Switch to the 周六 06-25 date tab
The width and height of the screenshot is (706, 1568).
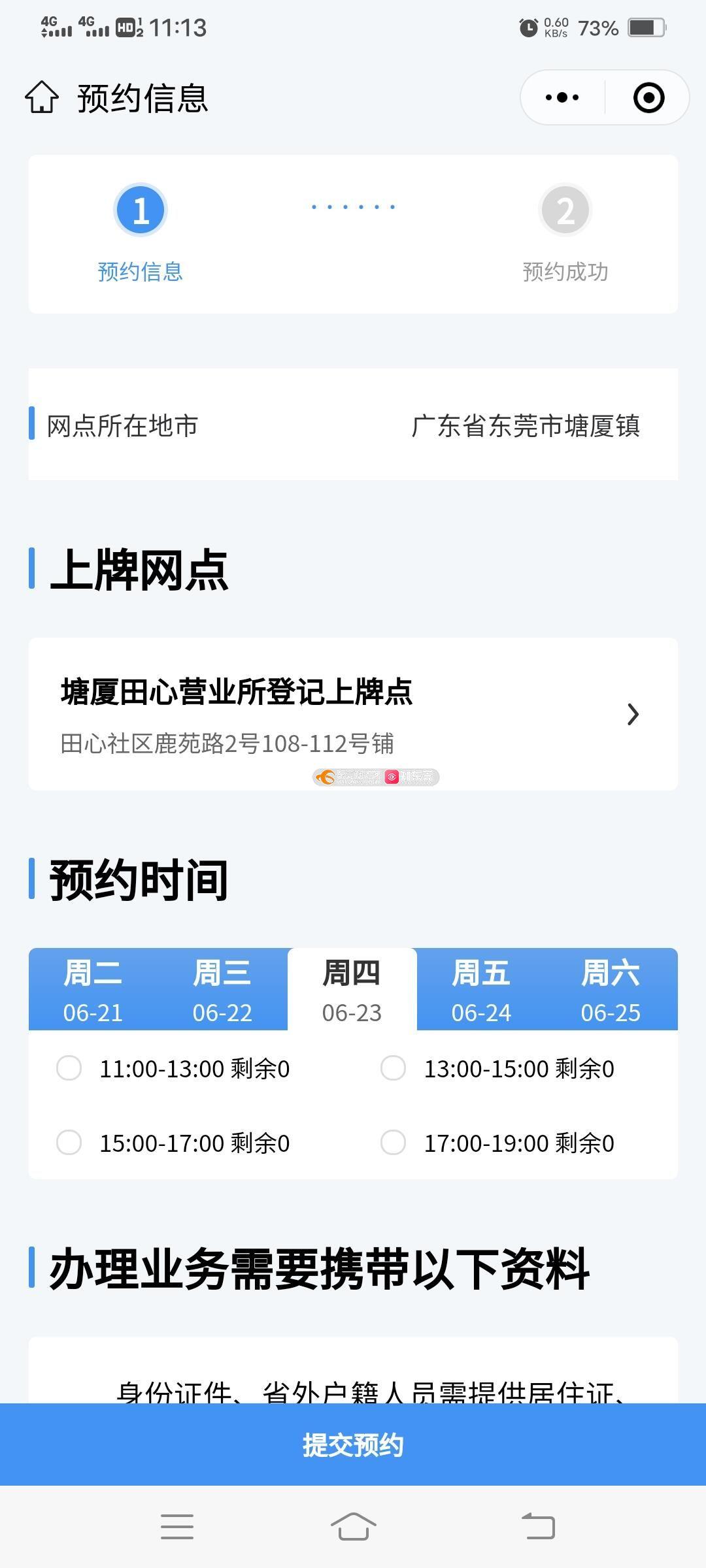point(611,989)
